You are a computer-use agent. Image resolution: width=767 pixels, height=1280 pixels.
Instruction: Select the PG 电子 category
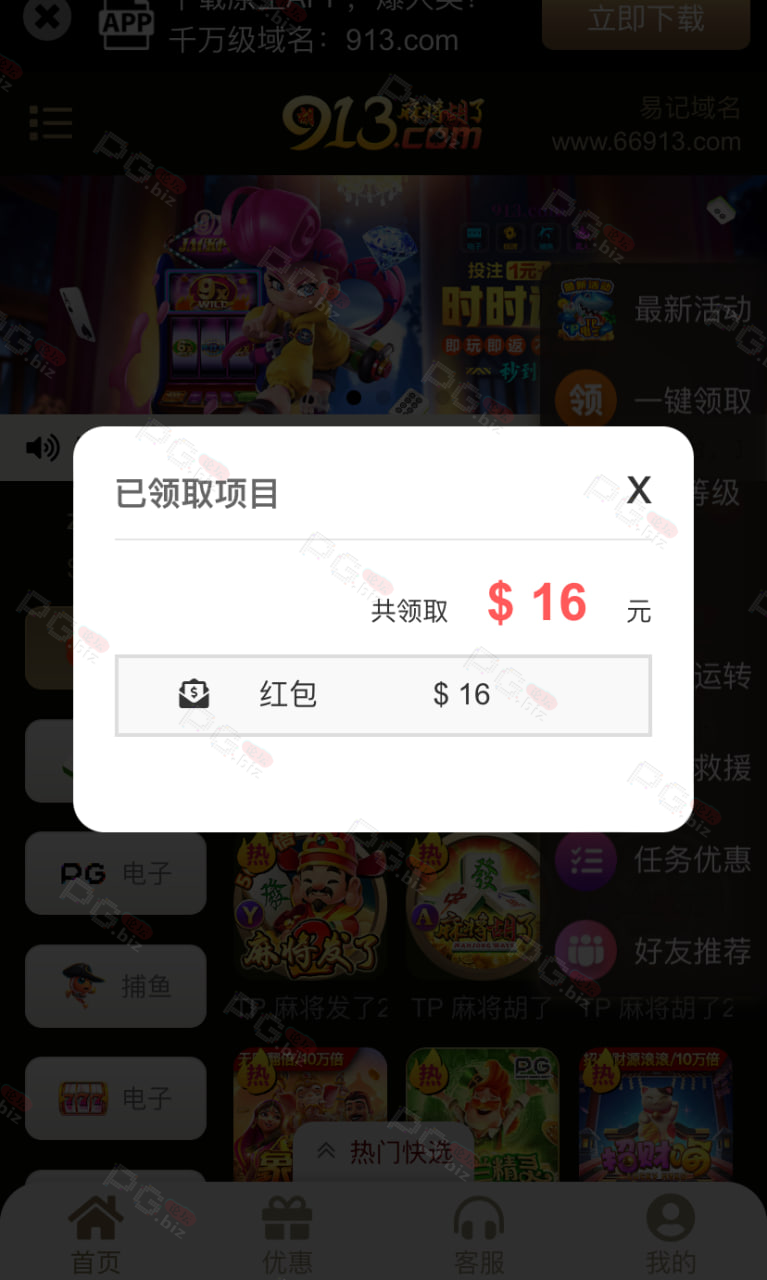click(115, 873)
